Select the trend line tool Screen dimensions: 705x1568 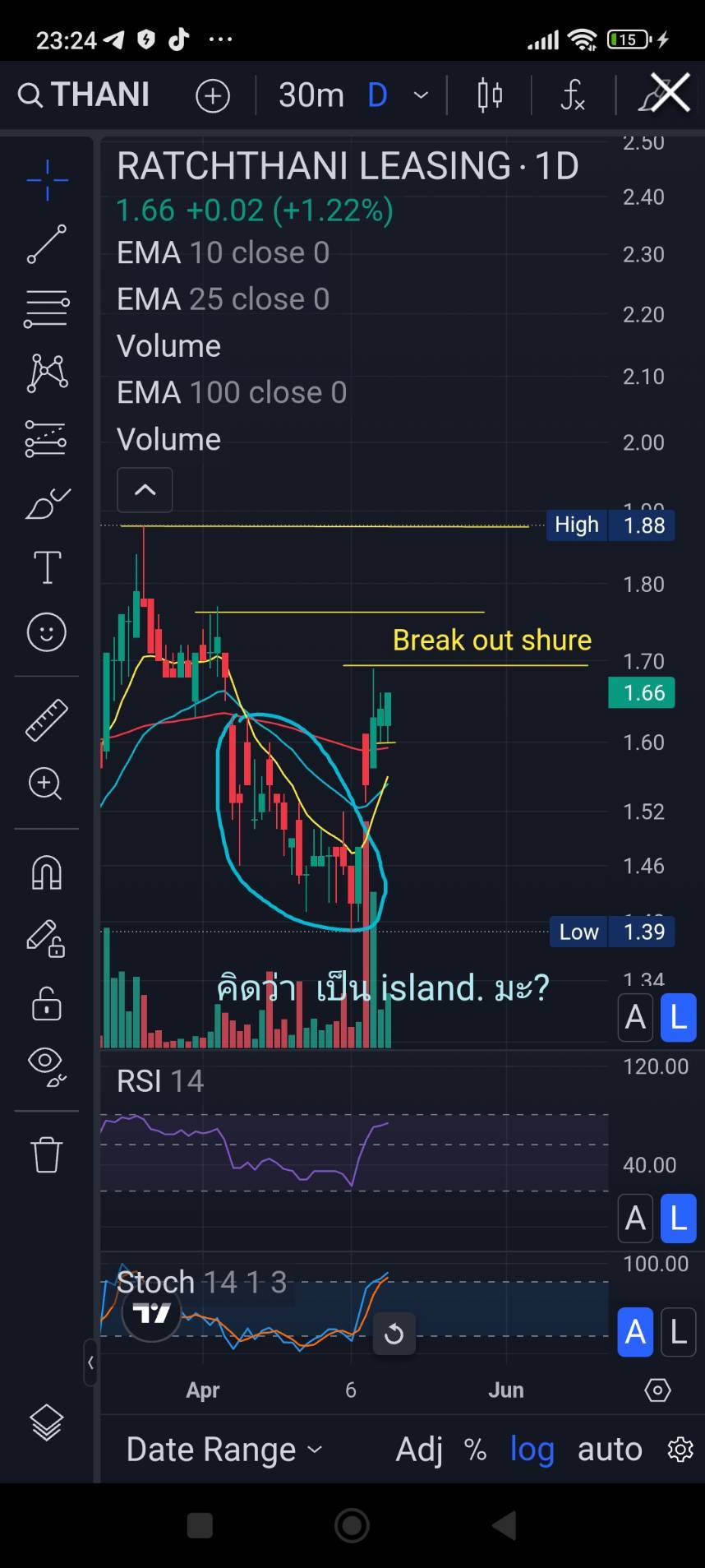pyautogui.click(x=47, y=244)
